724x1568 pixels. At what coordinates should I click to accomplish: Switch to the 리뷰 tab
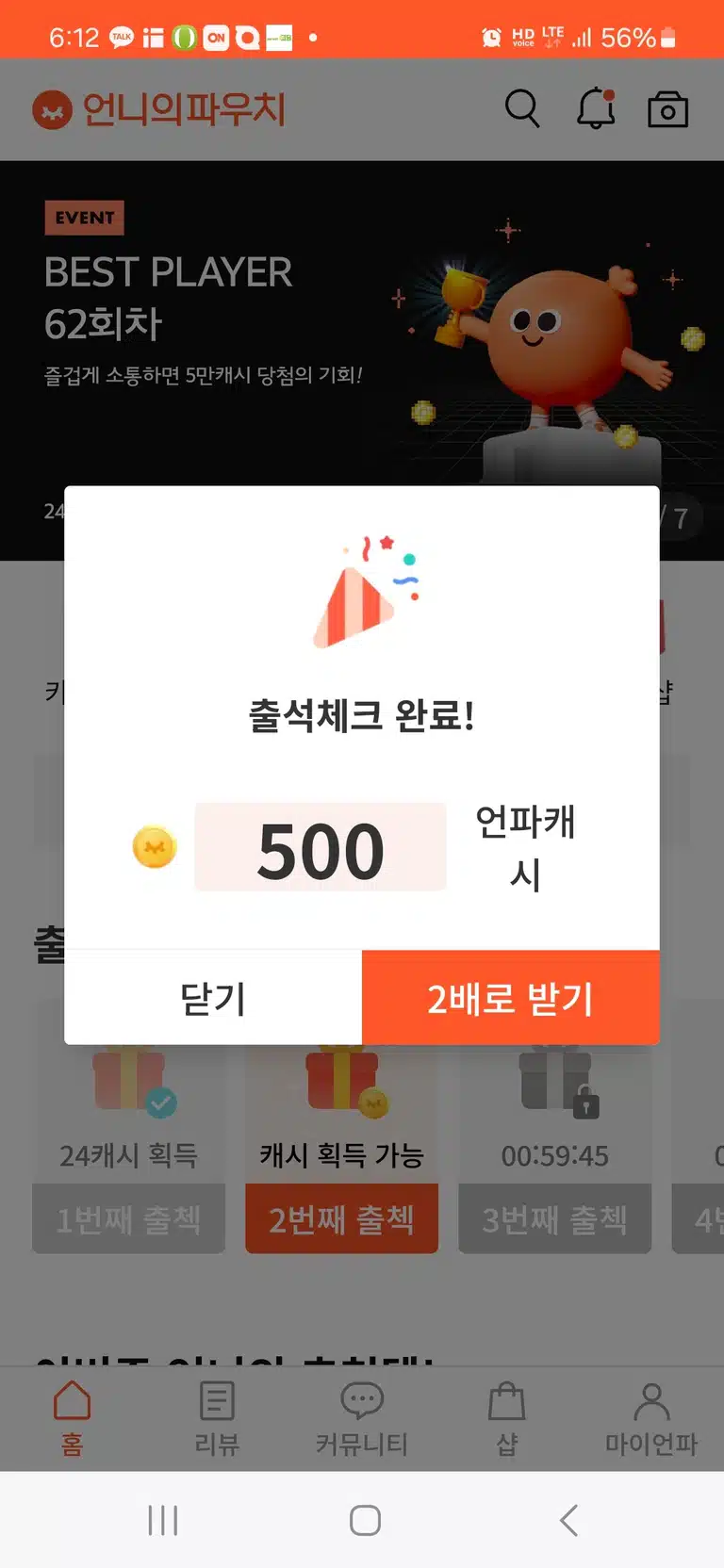(x=217, y=1419)
